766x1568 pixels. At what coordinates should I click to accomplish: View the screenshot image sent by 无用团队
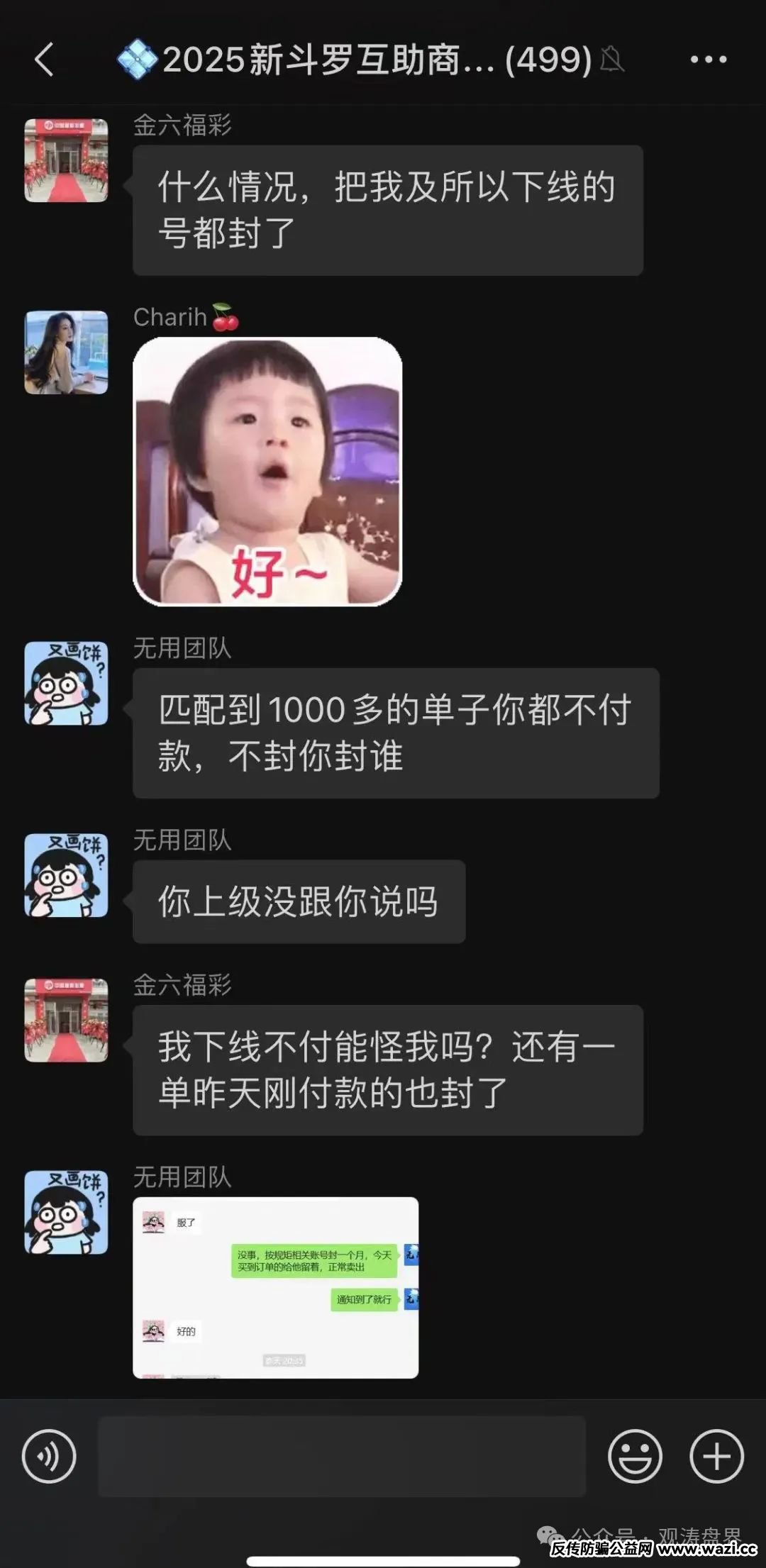point(275,1288)
